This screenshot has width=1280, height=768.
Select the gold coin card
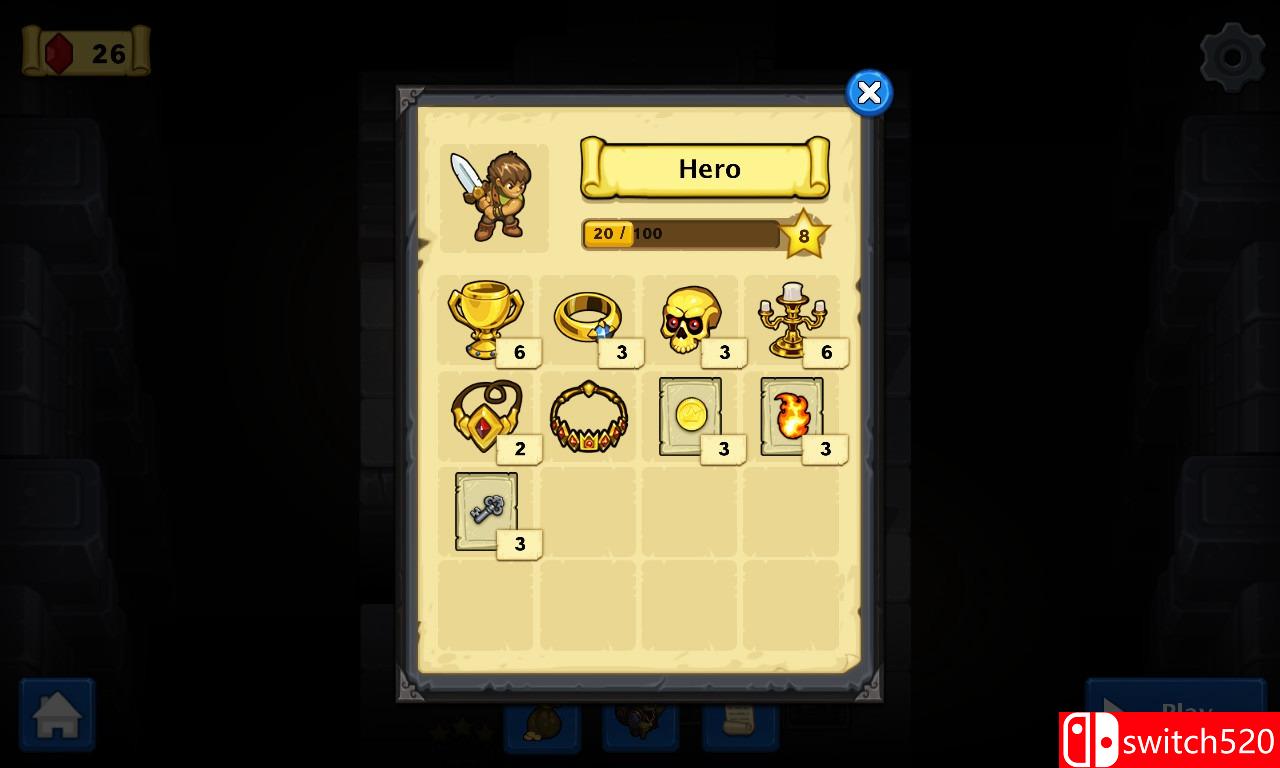[x=690, y=416]
